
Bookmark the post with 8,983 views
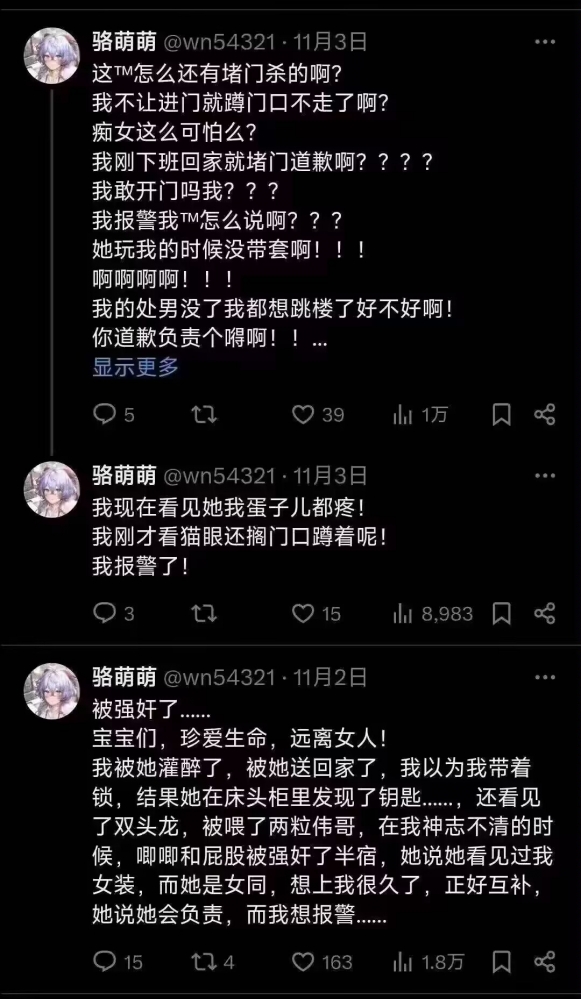tap(502, 614)
